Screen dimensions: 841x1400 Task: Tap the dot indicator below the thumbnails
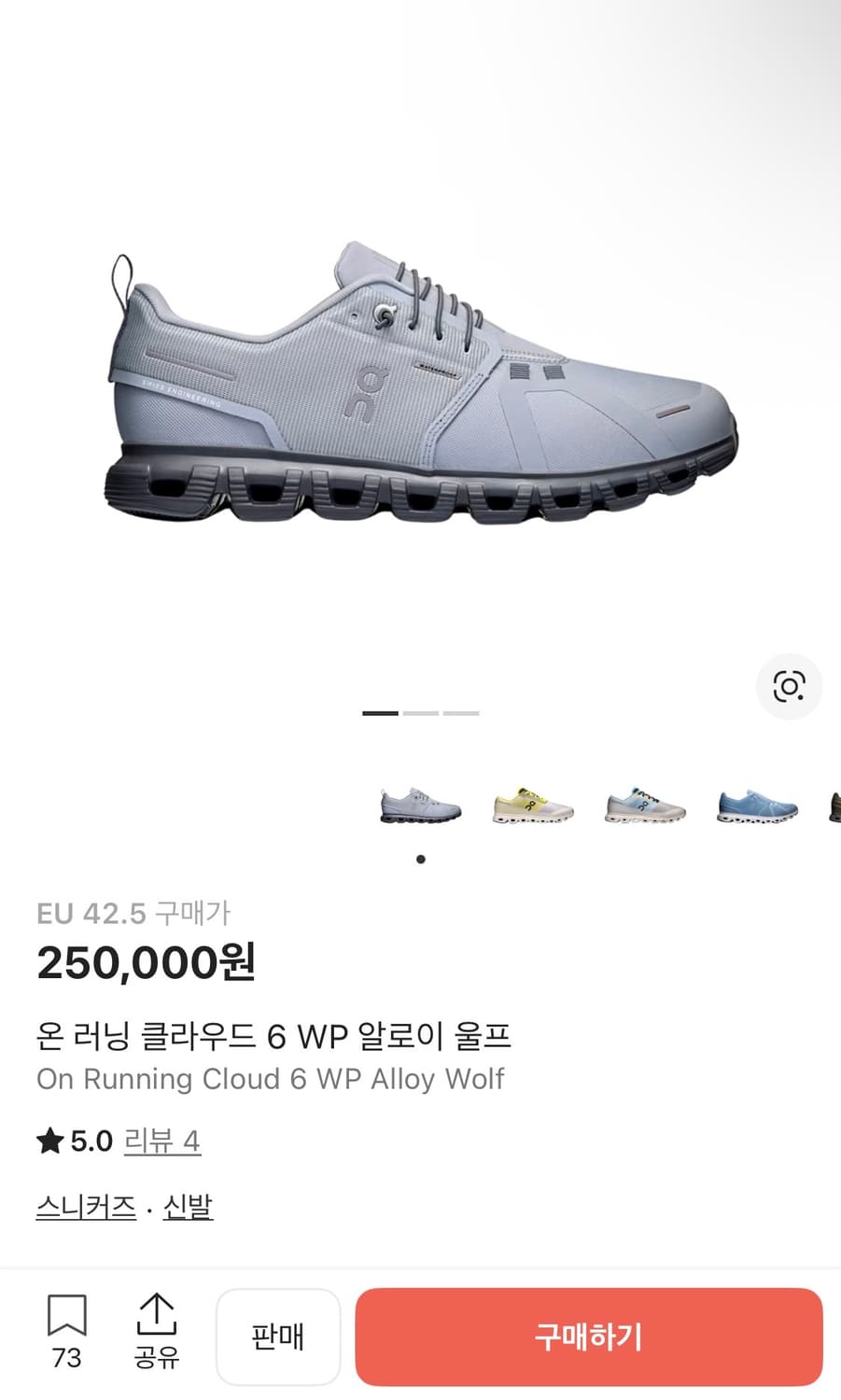(420, 858)
